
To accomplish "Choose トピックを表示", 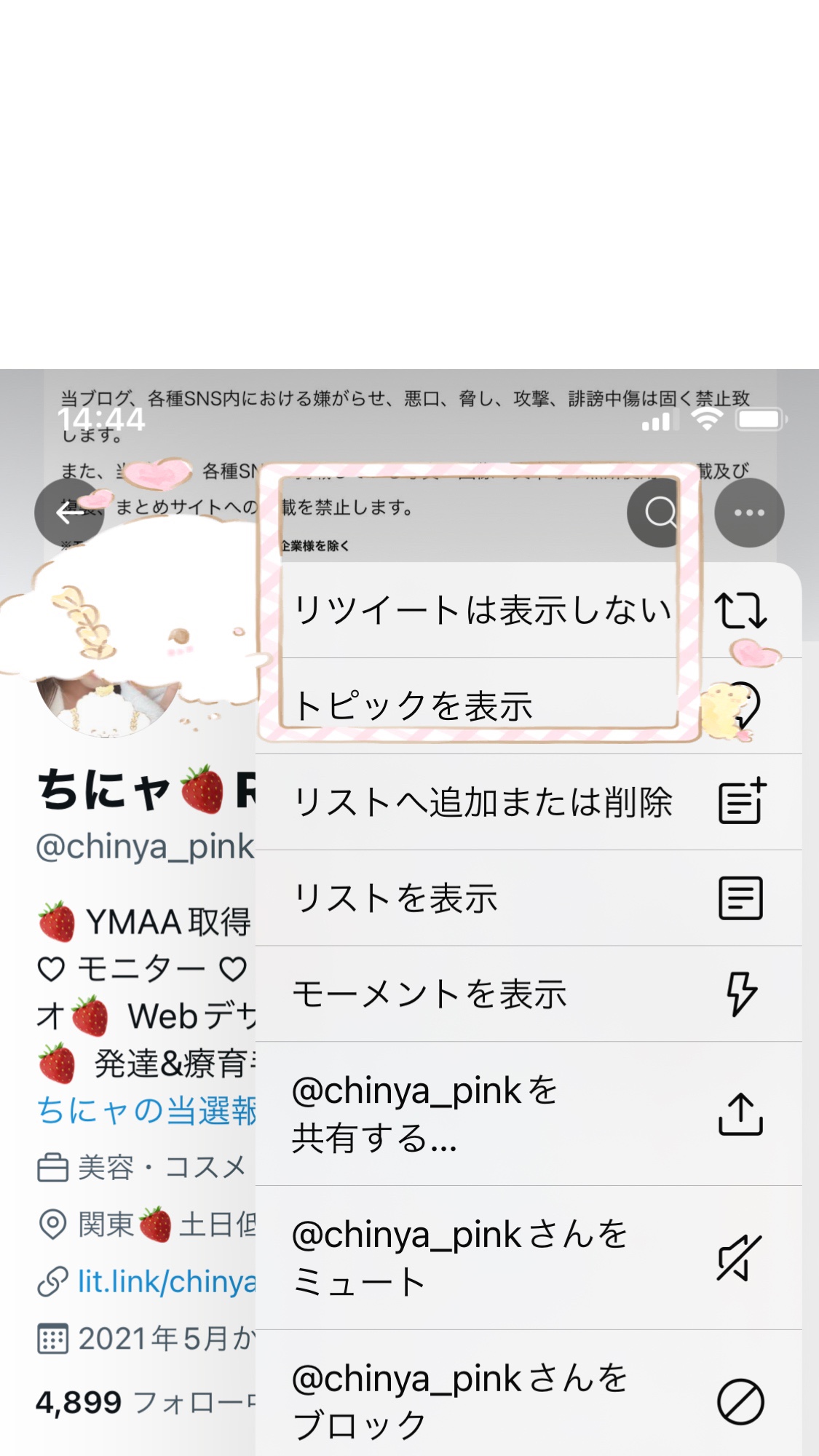I will [x=529, y=706].
